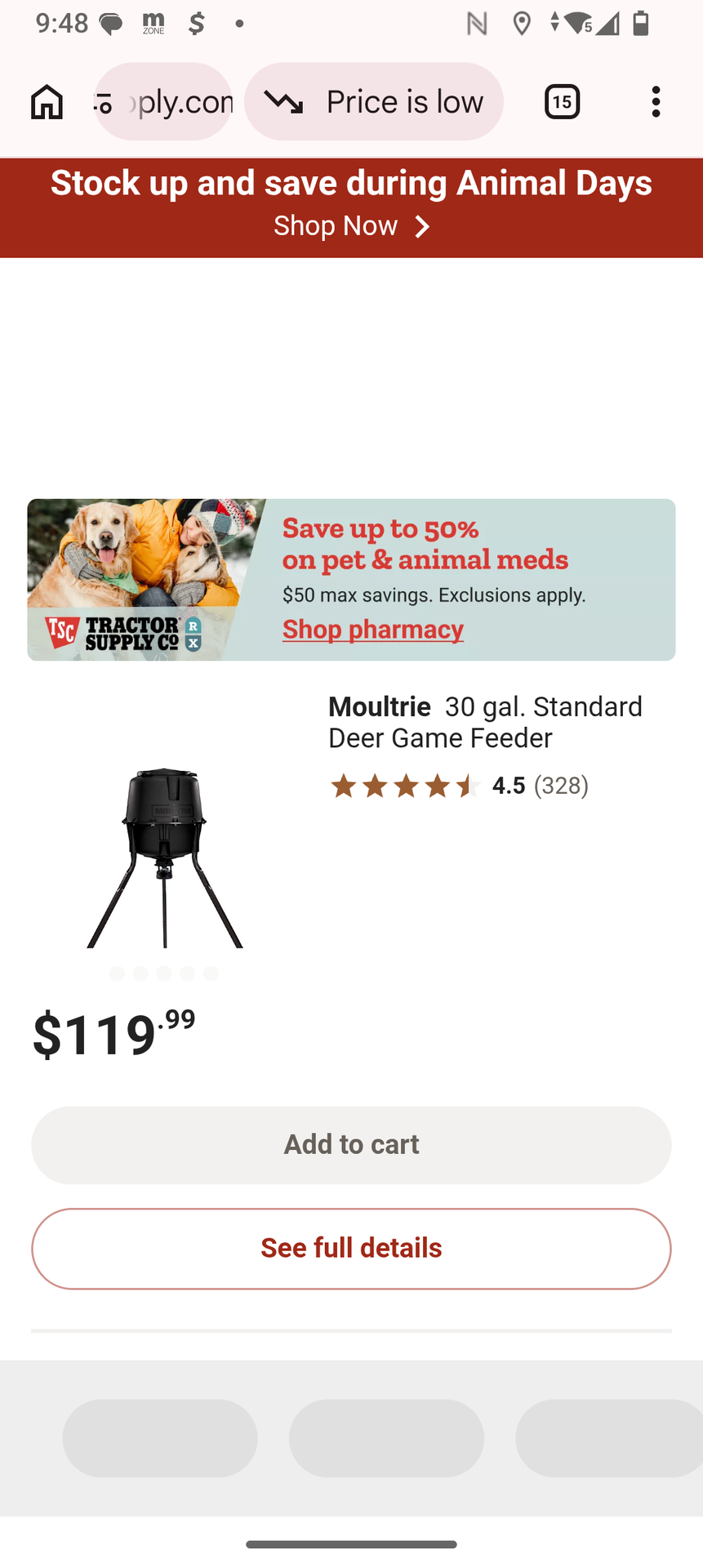Go to Chrome home page
The height and width of the screenshot is (1568, 703).
[x=47, y=102]
